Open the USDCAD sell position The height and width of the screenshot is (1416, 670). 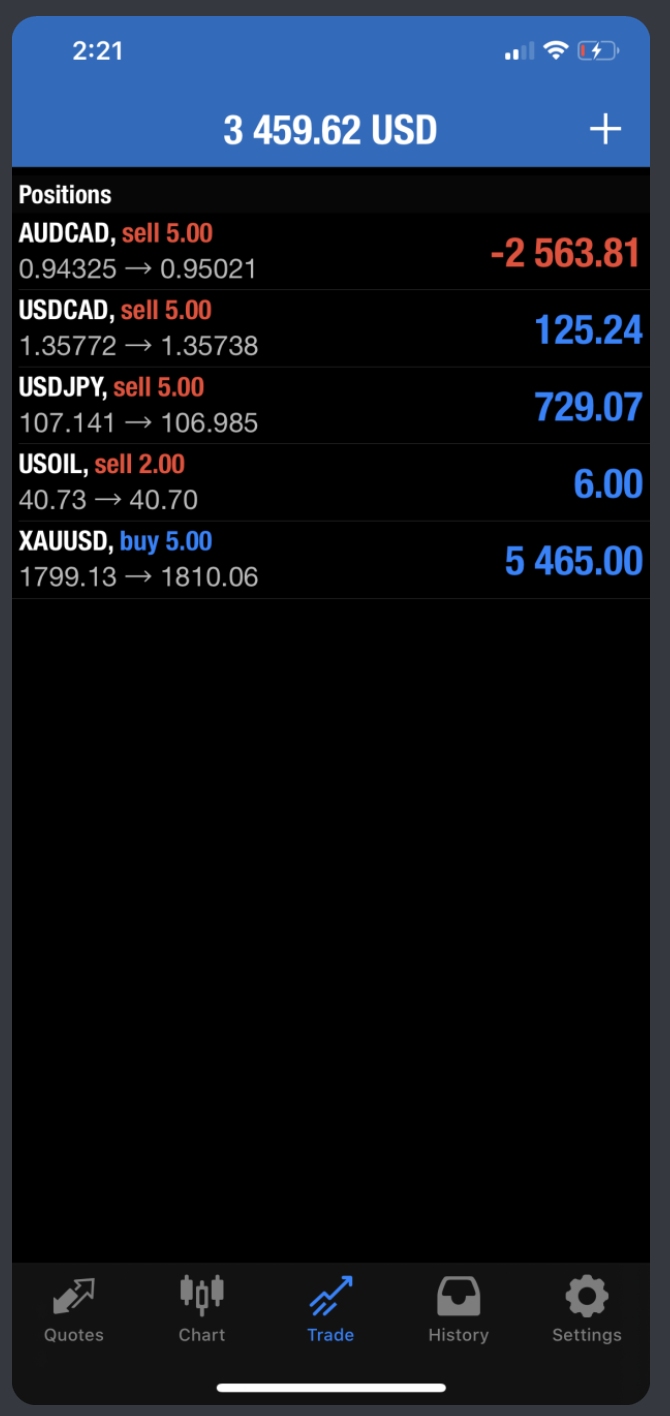330,328
